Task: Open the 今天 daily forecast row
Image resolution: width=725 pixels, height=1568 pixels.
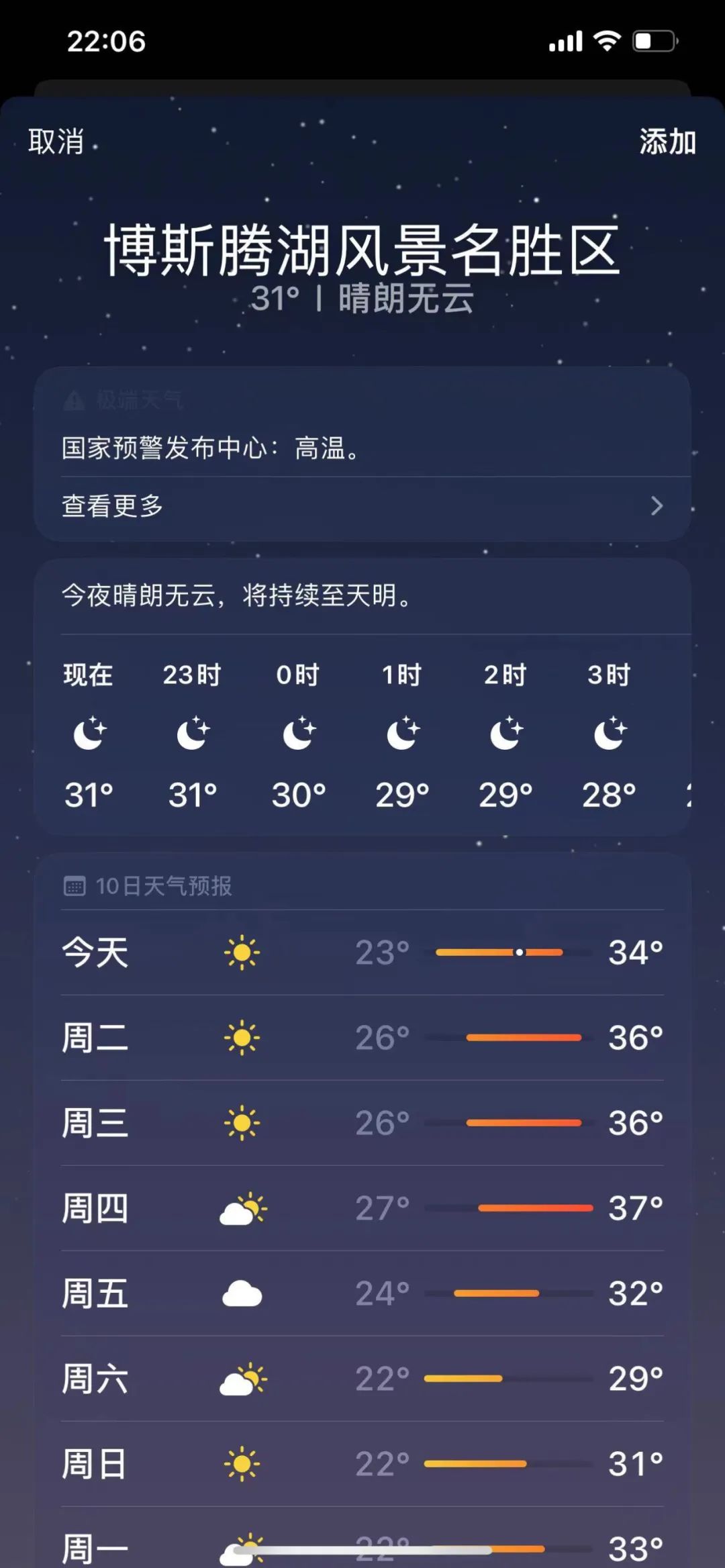Action: click(x=362, y=952)
